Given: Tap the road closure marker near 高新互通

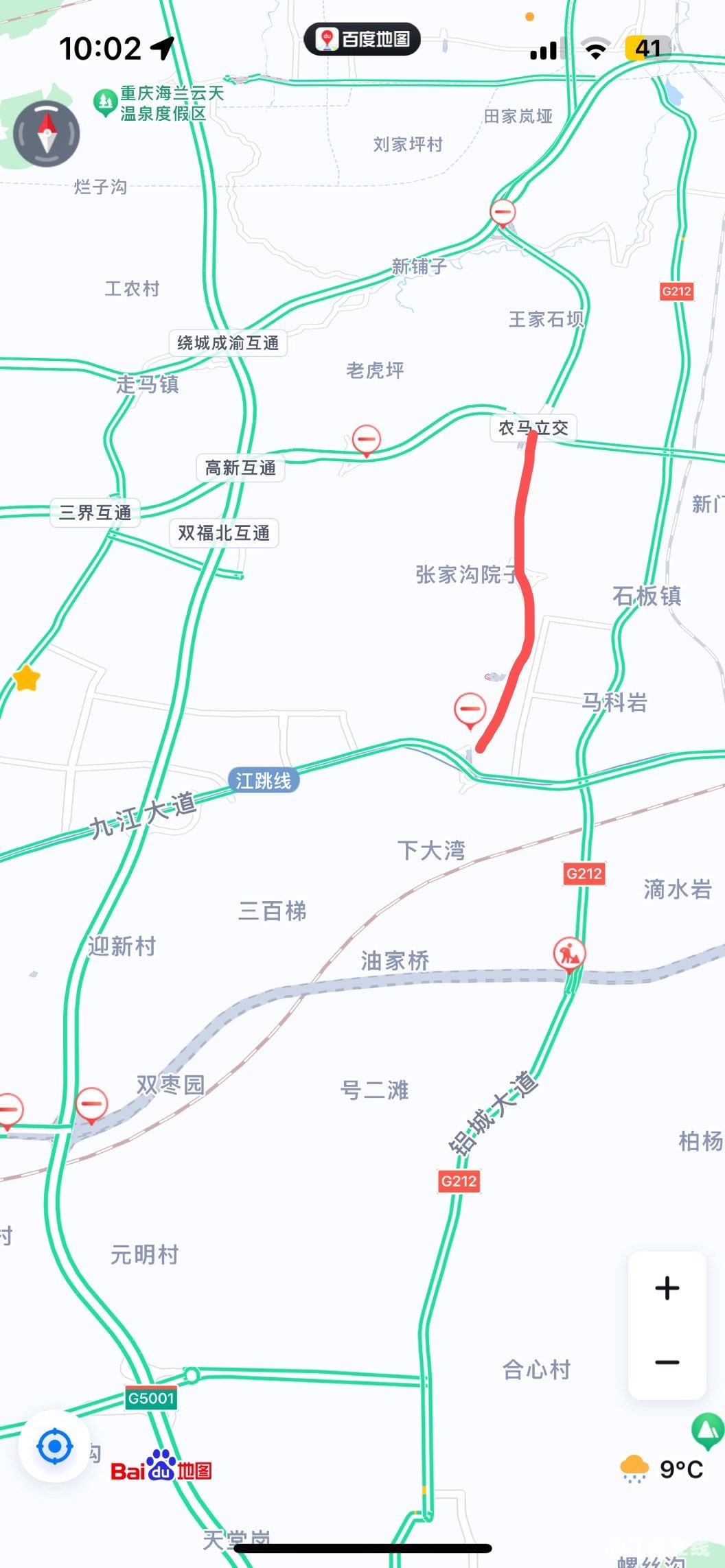Looking at the screenshot, I should click(x=367, y=438).
